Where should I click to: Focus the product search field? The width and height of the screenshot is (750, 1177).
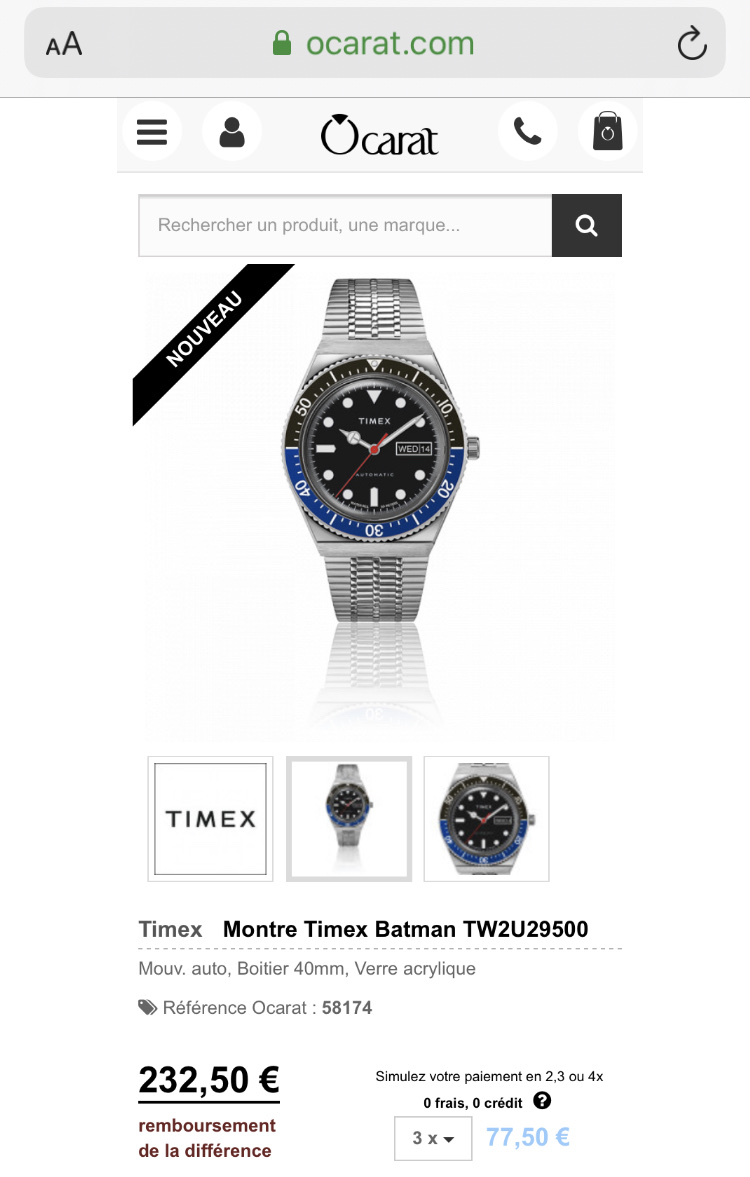click(345, 226)
